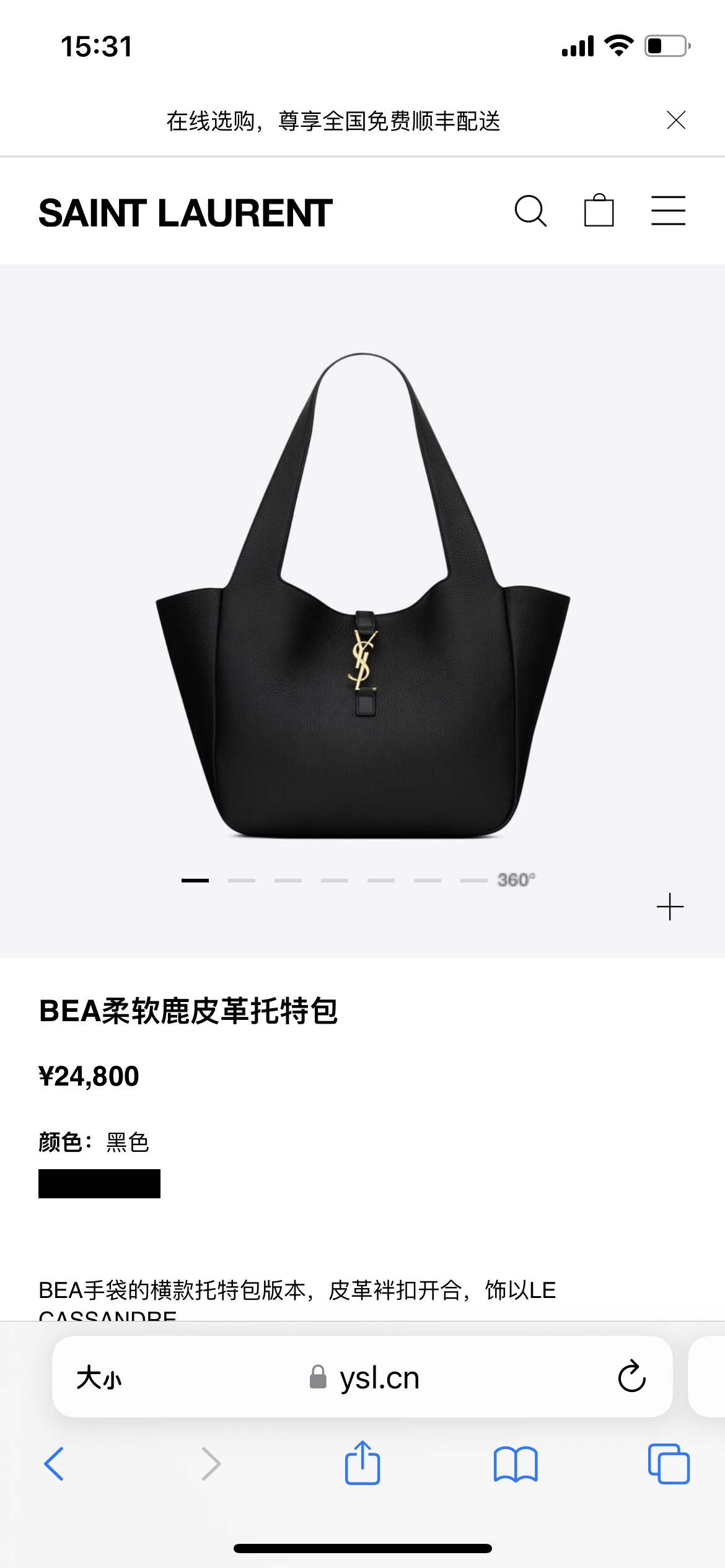Reload the page
The height and width of the screenshot is (1568, 725).
tap(631, 1377)
